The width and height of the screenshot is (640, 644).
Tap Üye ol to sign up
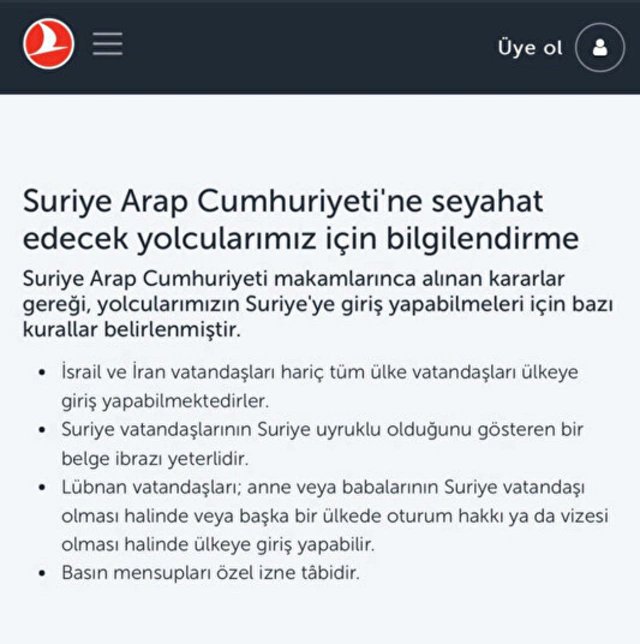point(530,47)
